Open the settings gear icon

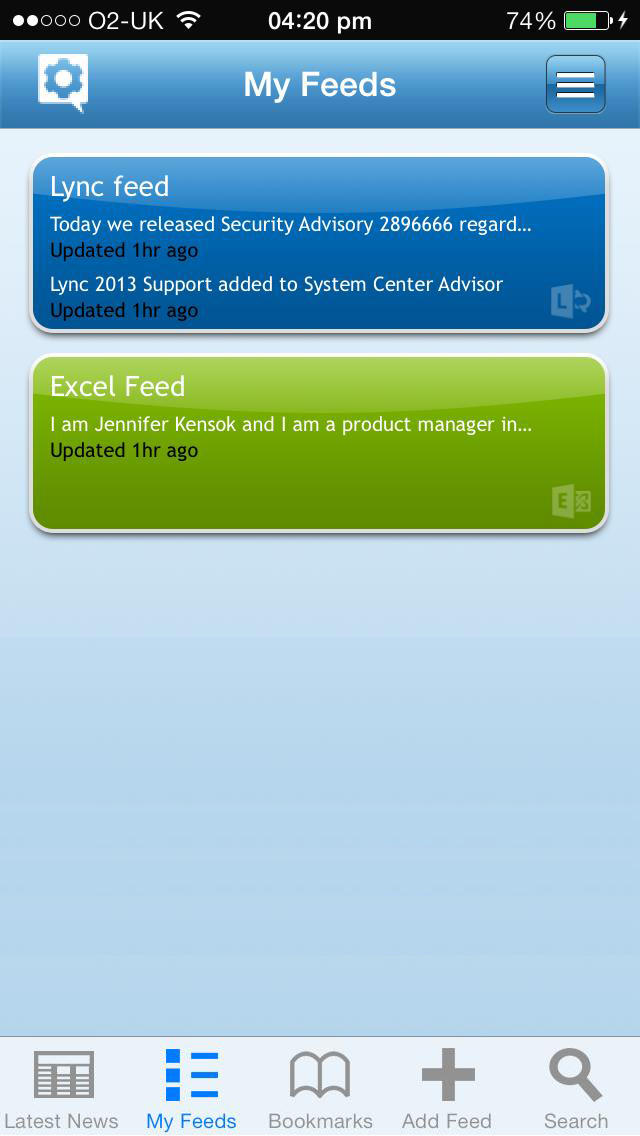[63, 82]
